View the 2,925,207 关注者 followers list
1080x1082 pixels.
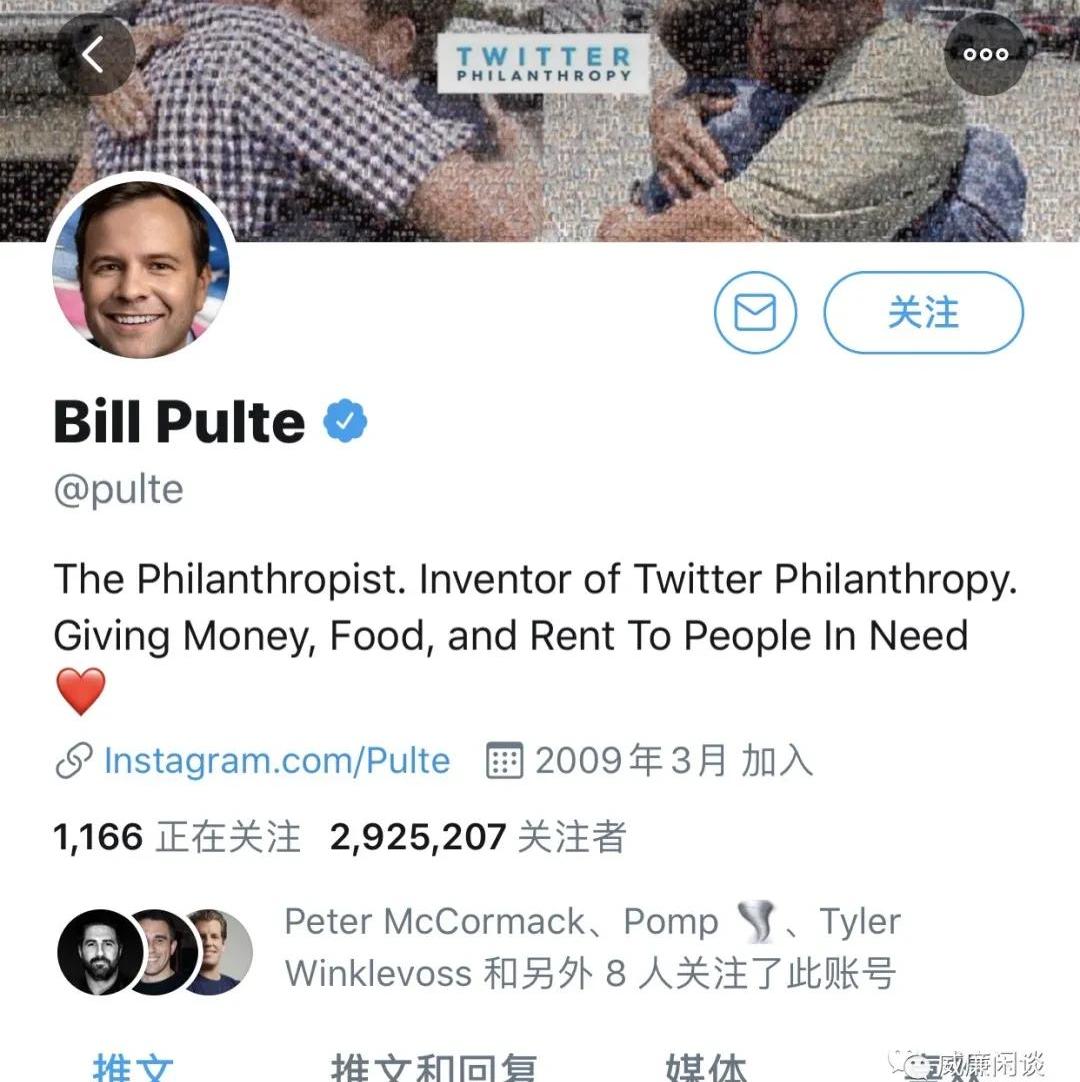(477, 837)
